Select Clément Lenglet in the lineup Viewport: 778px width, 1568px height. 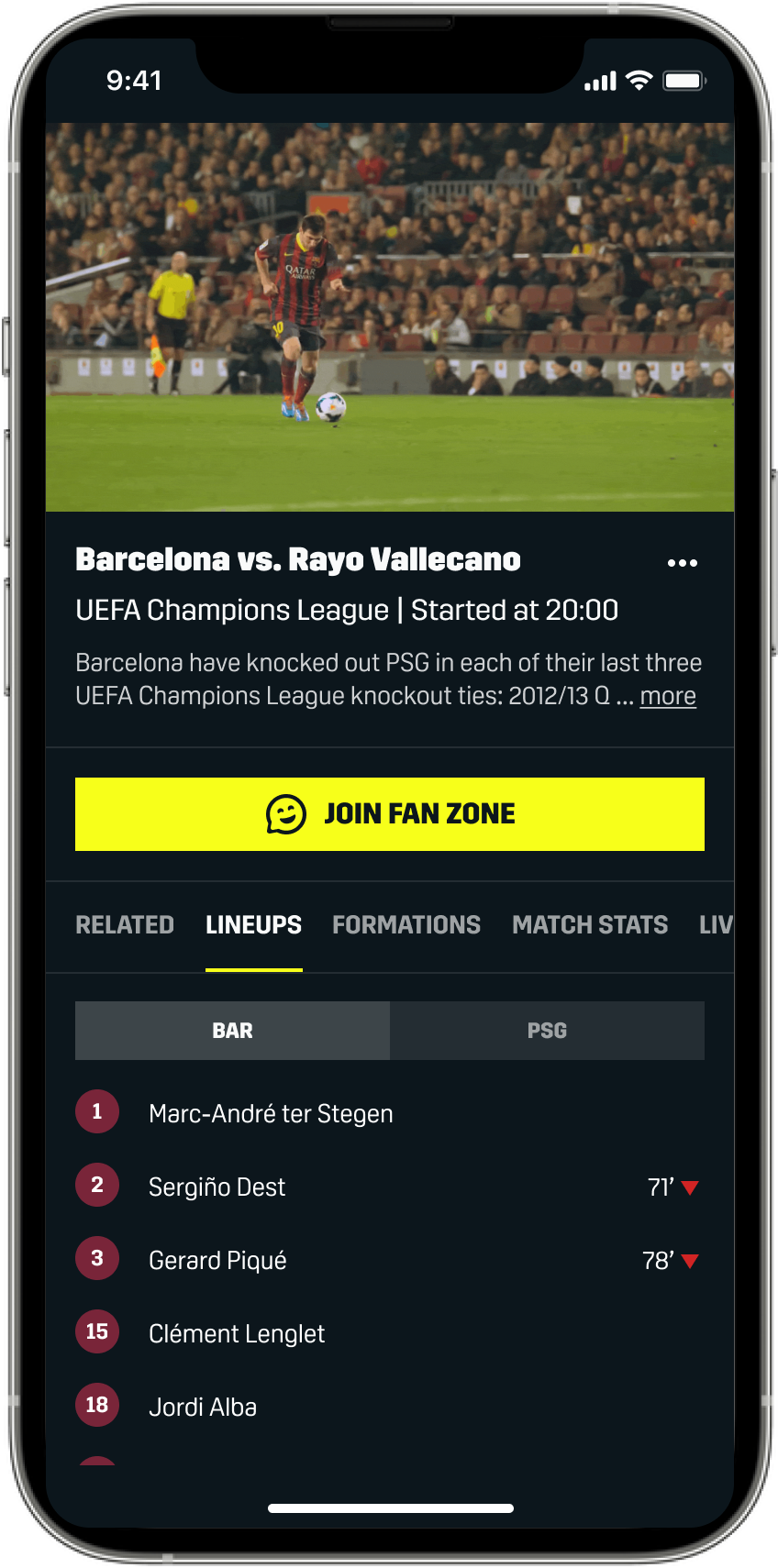click(237, 1333)
